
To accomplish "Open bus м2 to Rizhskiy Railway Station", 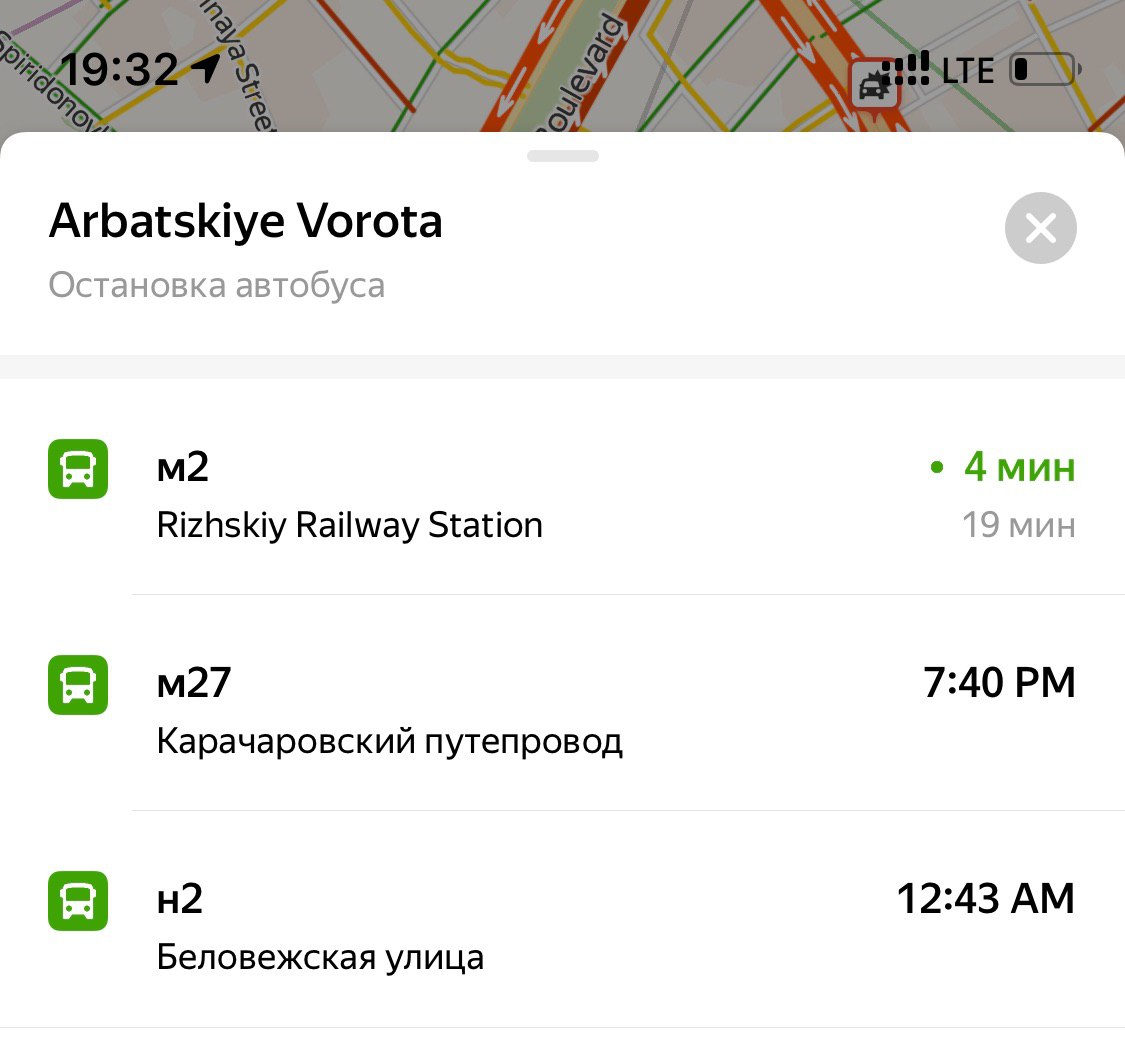I will [562, 496].
